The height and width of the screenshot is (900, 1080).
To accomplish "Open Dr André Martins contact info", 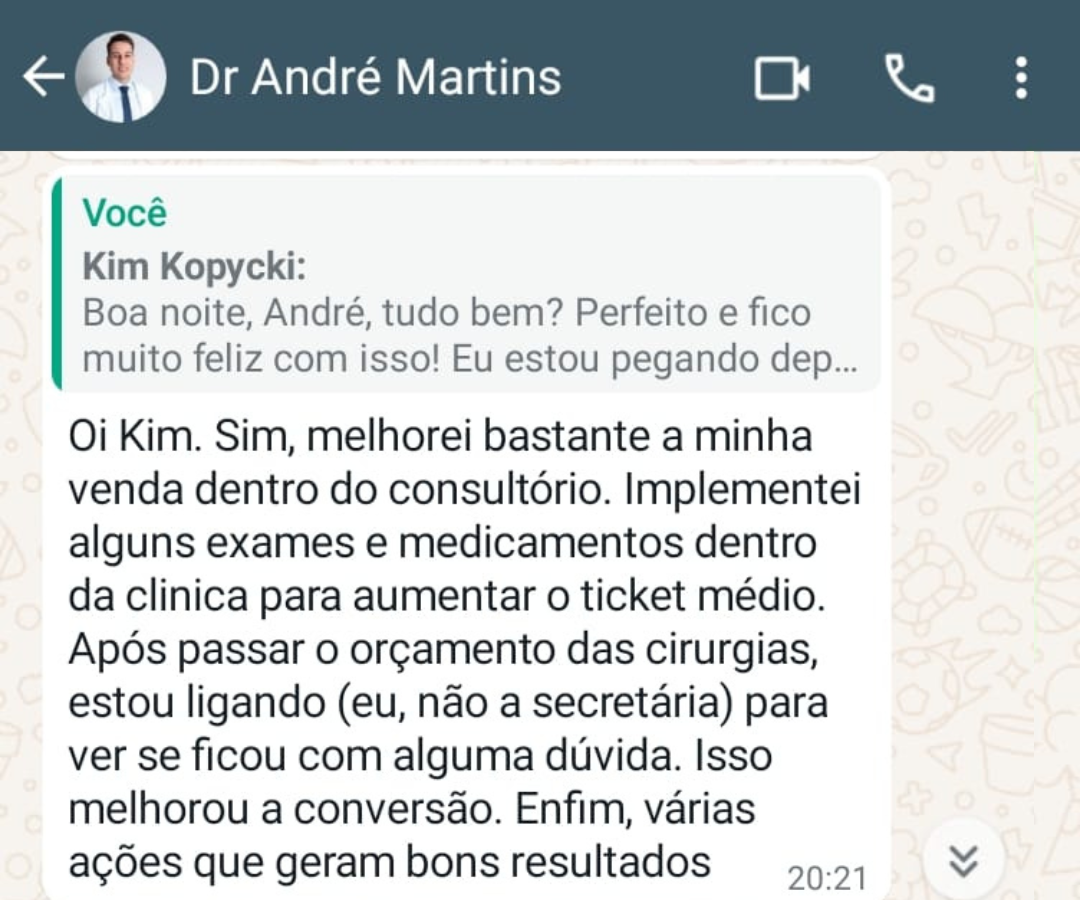I will tap(375, 78).
